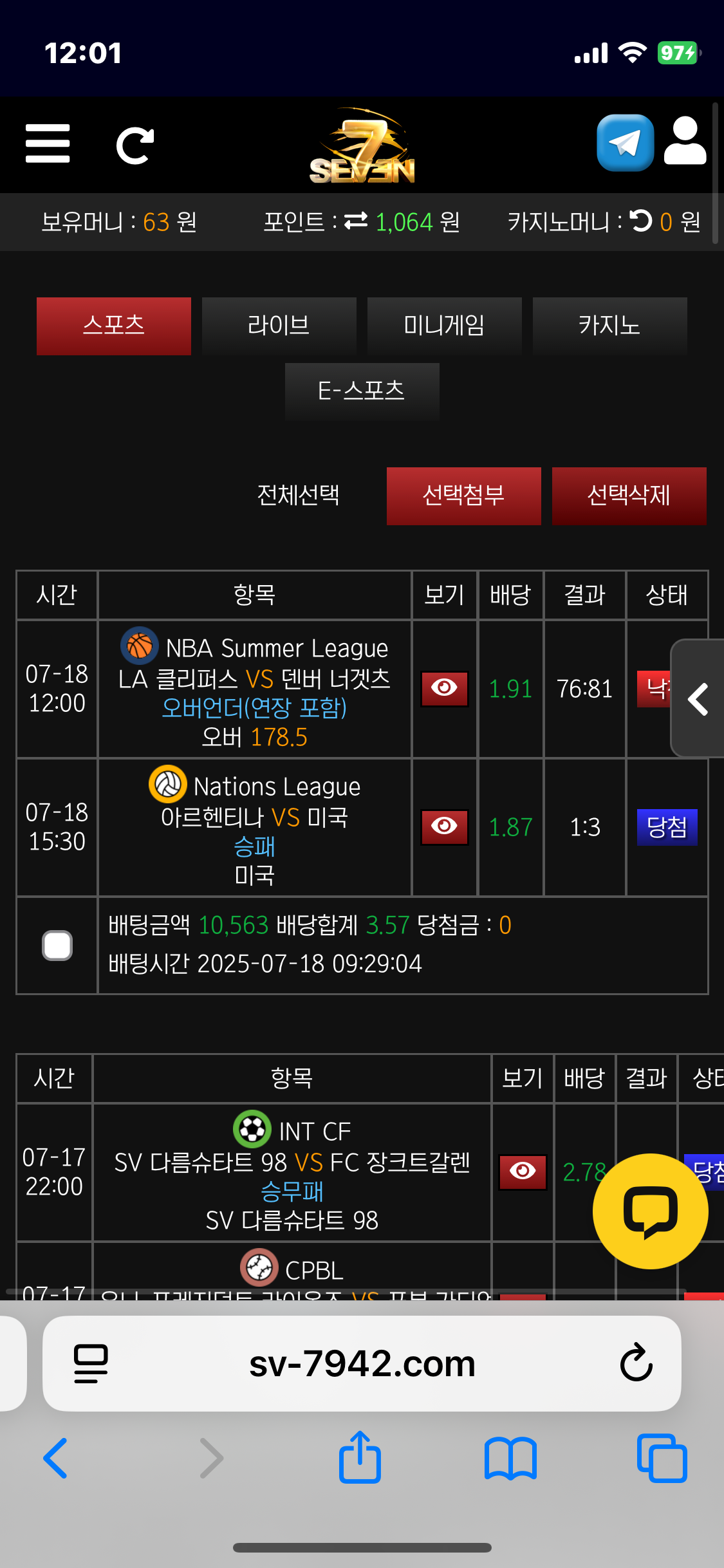Open the yellow chat support button
724x1568 pixels.
click(x=650, y=1211)
